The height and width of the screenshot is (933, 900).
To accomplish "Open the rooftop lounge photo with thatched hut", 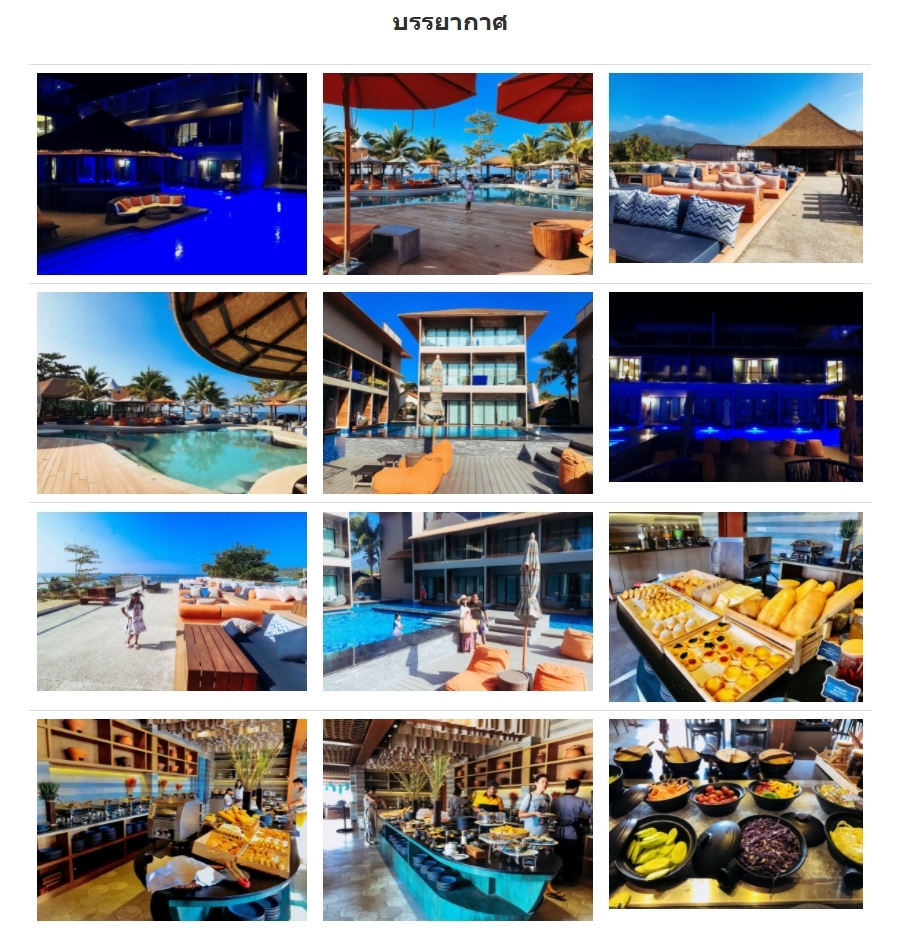I will coord(735,168).
